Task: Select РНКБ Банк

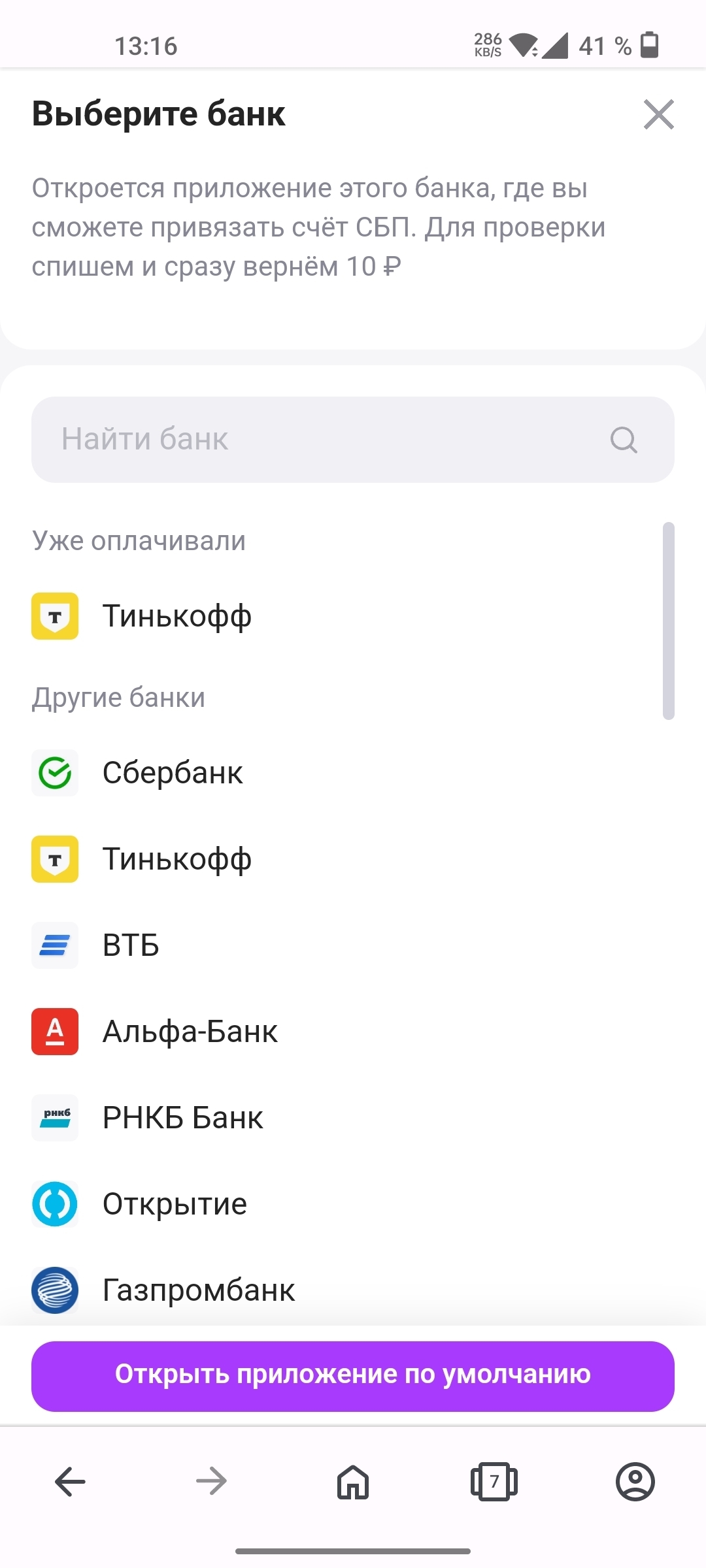Action: 182,1118
